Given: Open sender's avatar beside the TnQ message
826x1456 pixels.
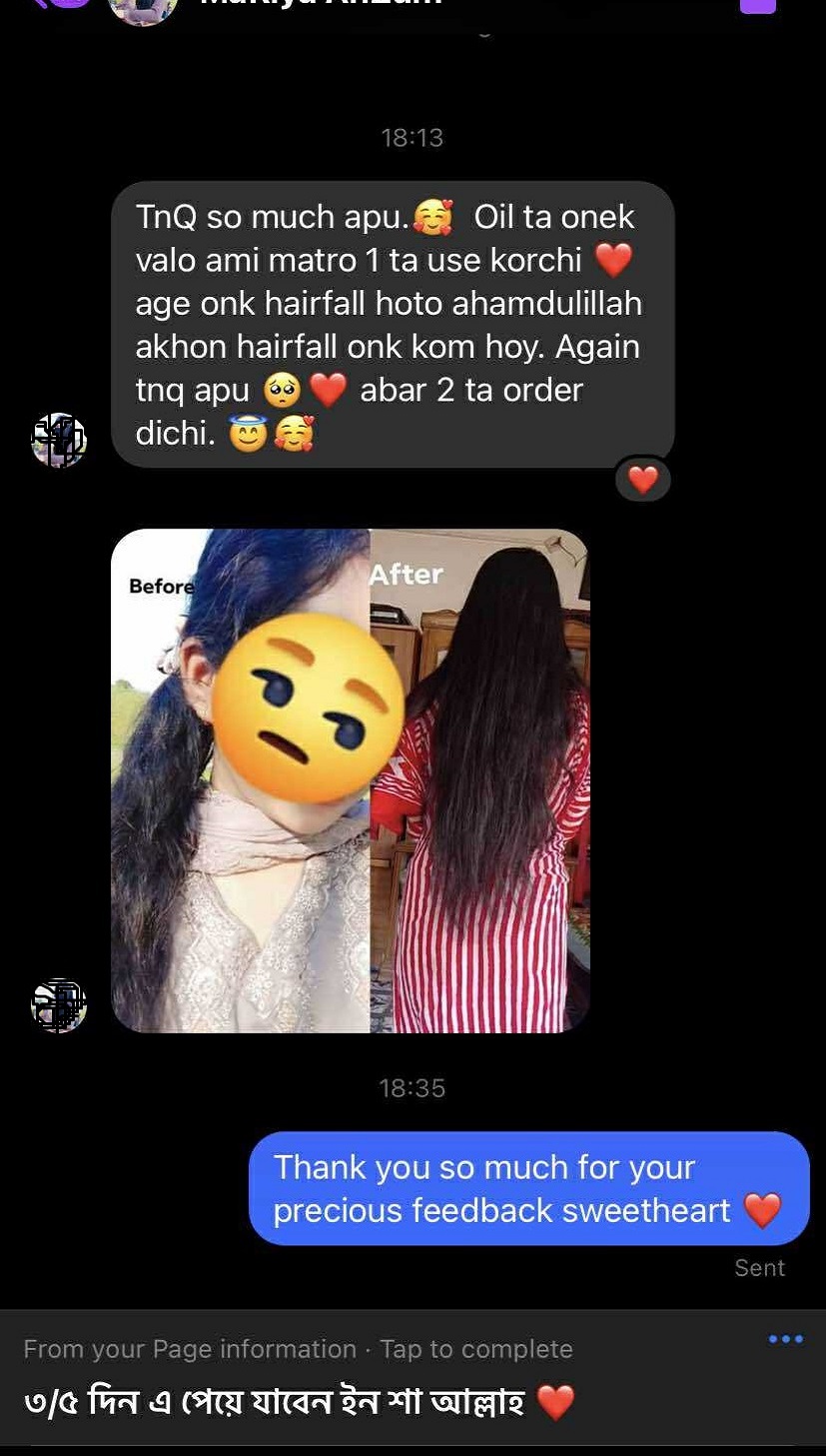Looking at the screenshot, I should pos(59,440).
